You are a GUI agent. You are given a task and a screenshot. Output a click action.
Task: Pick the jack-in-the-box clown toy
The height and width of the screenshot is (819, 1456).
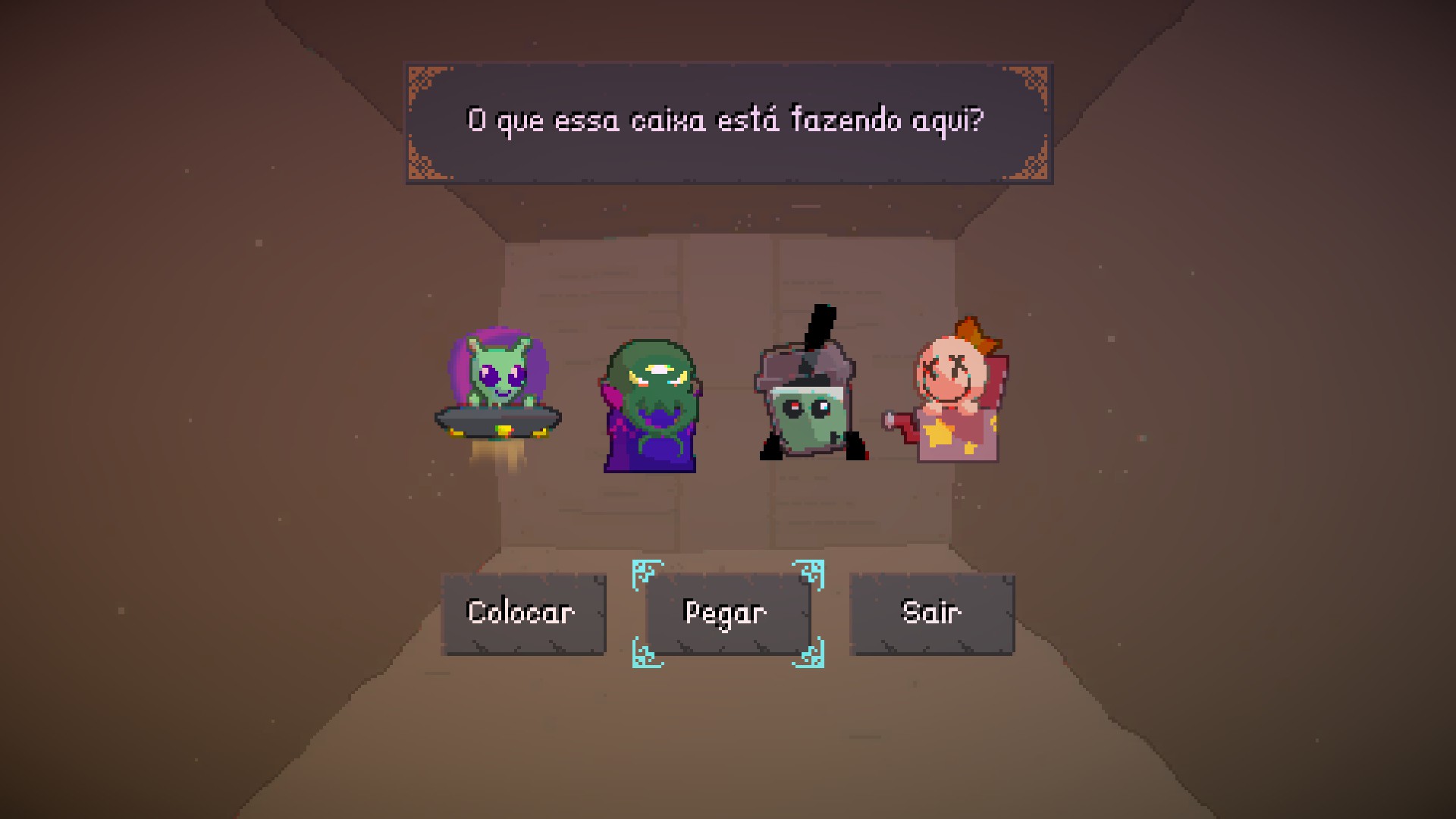tap(952, 396)
